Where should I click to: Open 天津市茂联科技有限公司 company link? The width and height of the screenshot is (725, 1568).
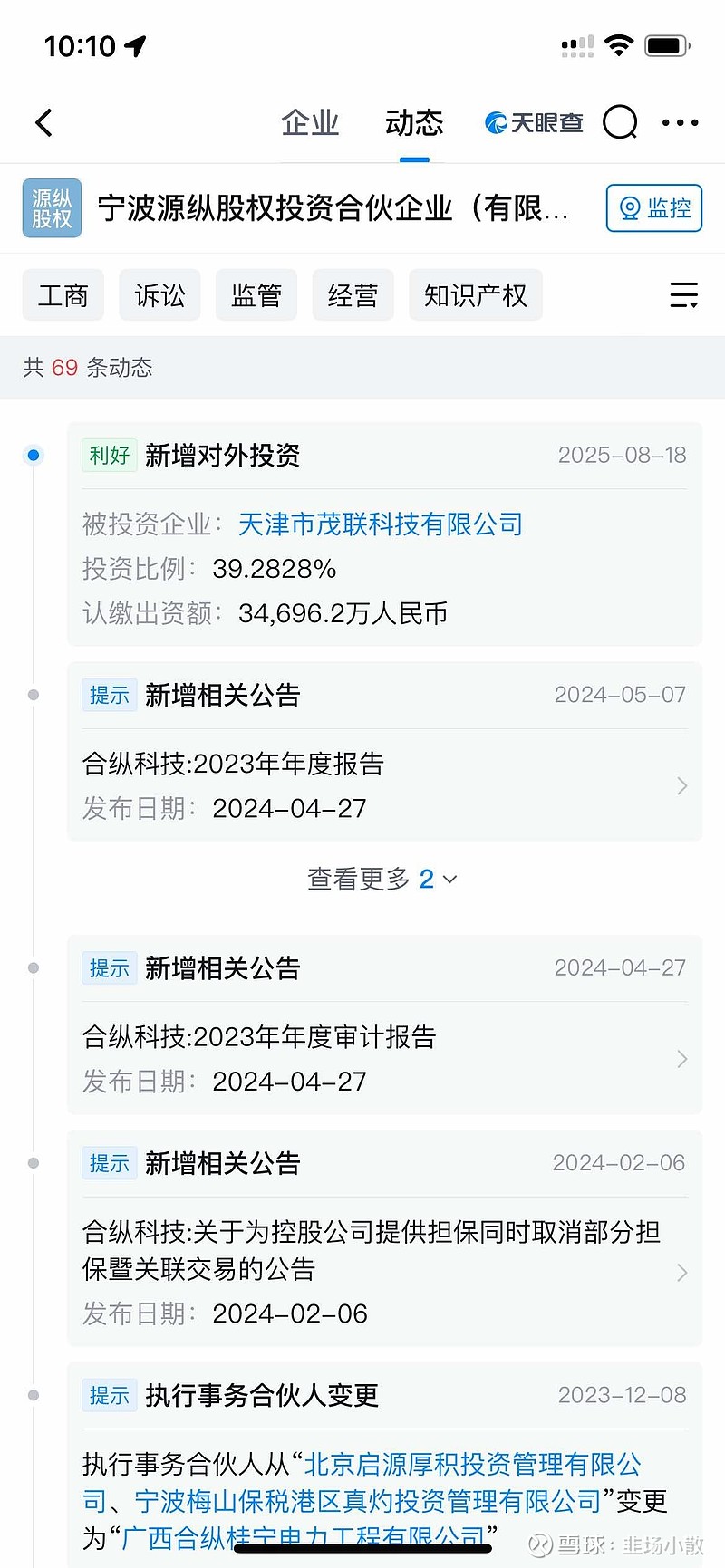[379, 524]
